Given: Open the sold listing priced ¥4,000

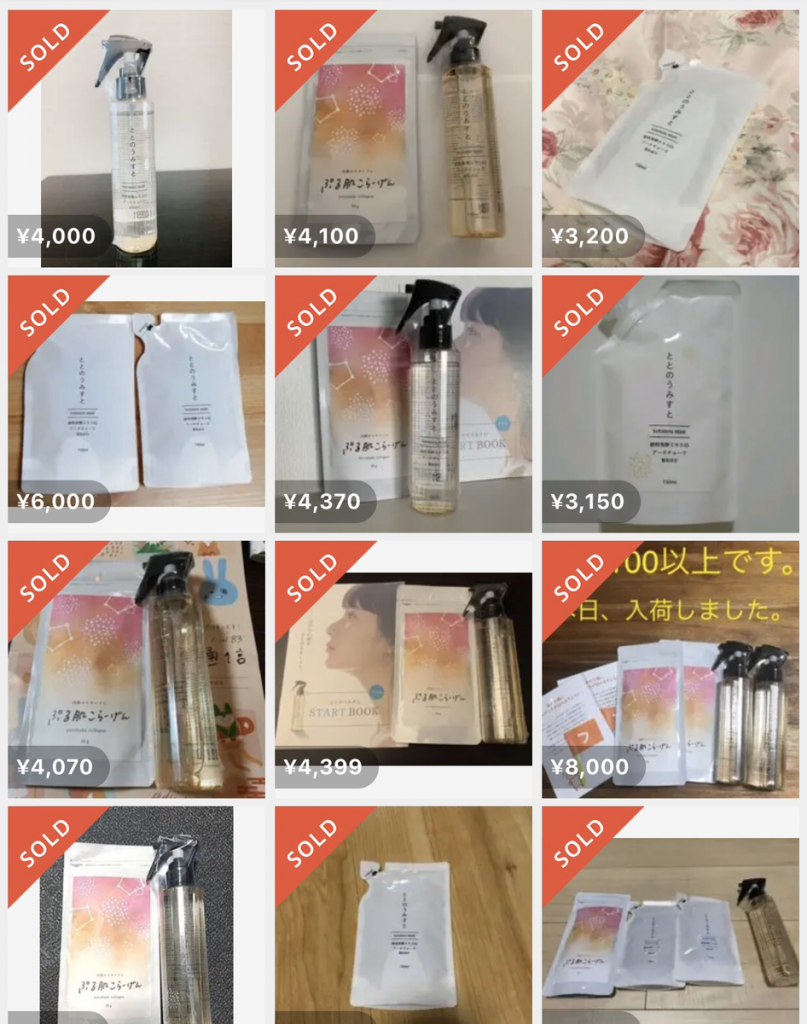Looking at the screenshot, I should (136, 140).
